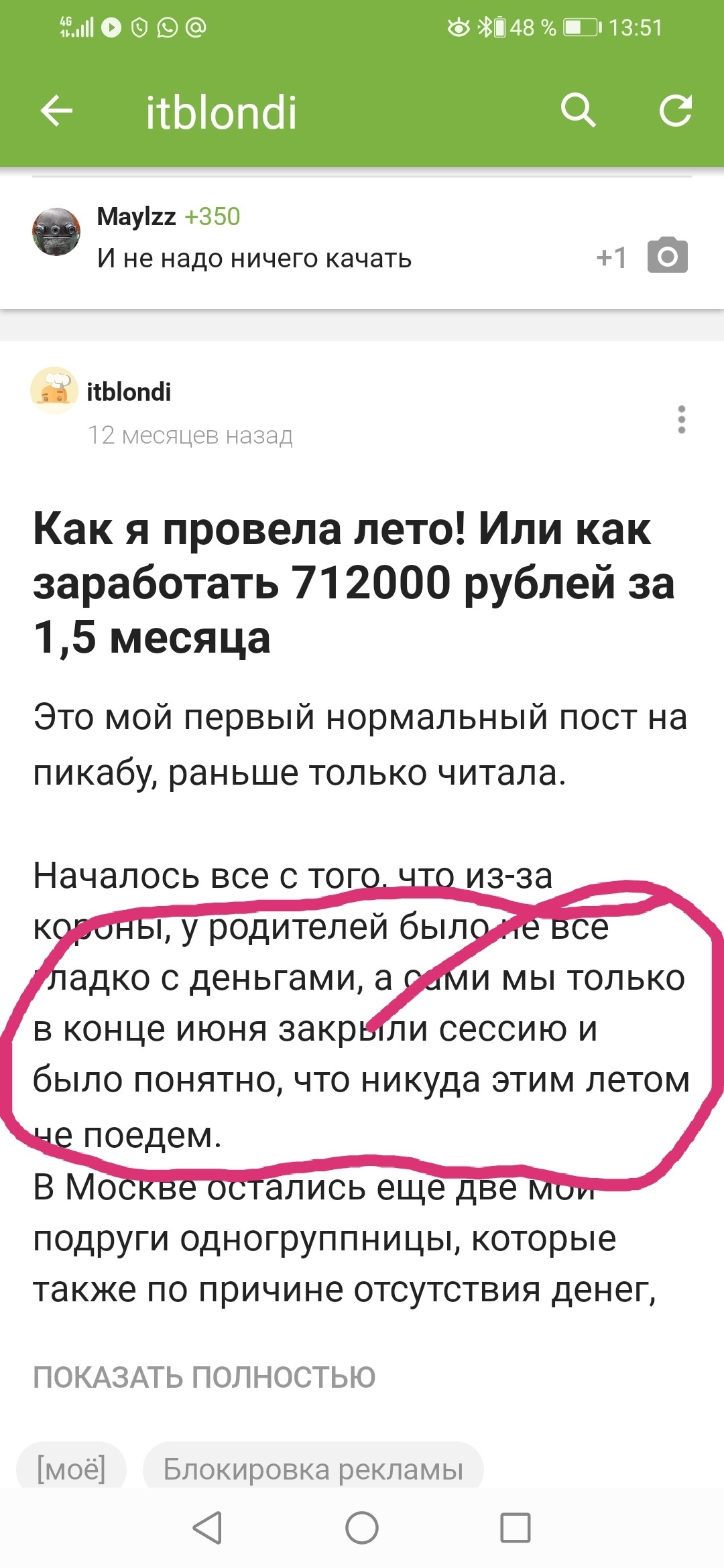
Task: Go back using the app bar arrow
Action: pyautogui.click(x=56, y=111)
